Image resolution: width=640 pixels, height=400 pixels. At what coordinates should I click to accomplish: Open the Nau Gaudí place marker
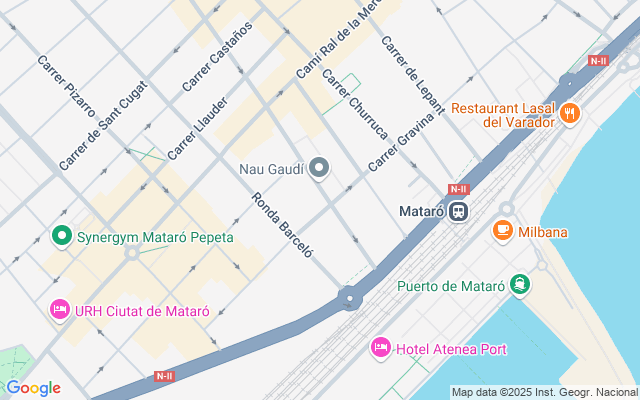[319, 168]
